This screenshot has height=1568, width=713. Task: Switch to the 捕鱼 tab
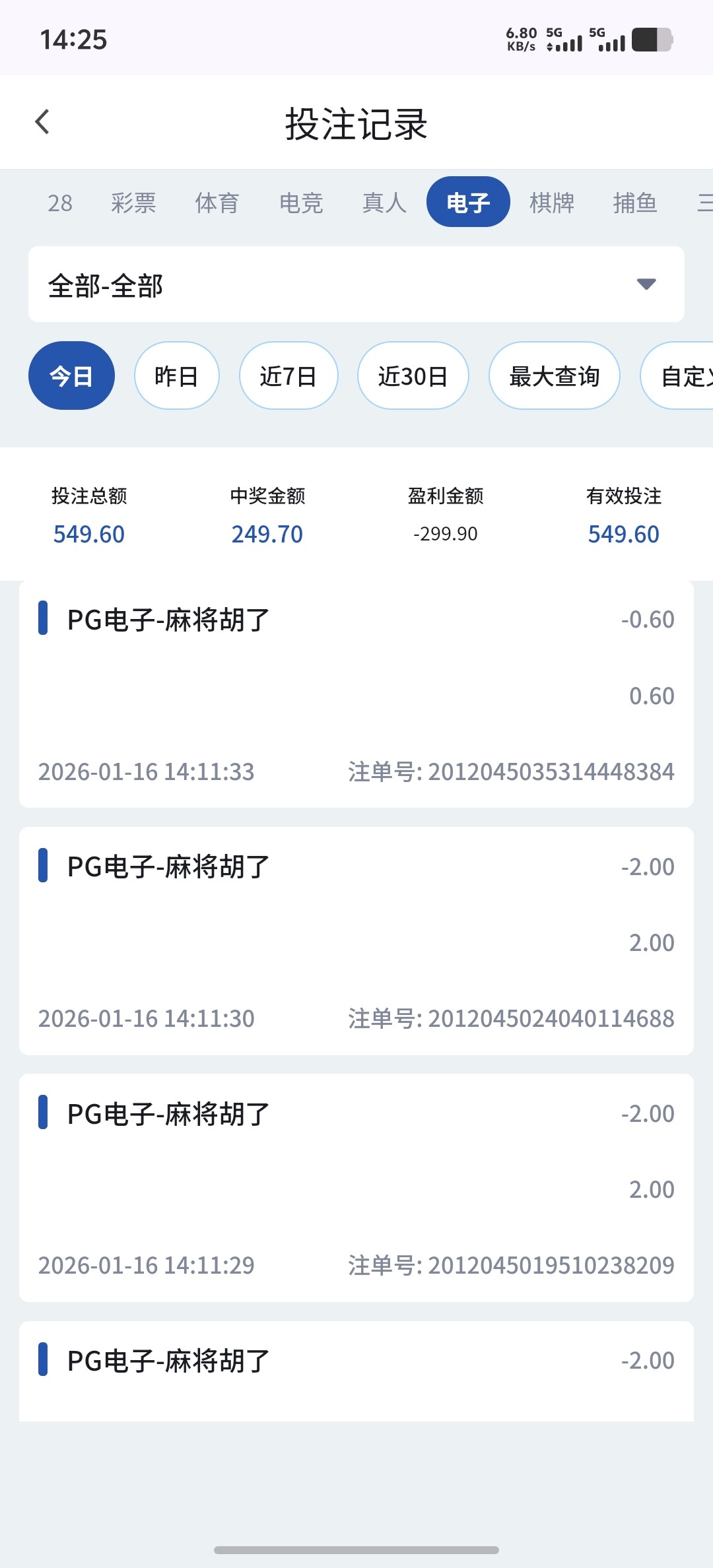pyautogui.click(x=635, y=203)
